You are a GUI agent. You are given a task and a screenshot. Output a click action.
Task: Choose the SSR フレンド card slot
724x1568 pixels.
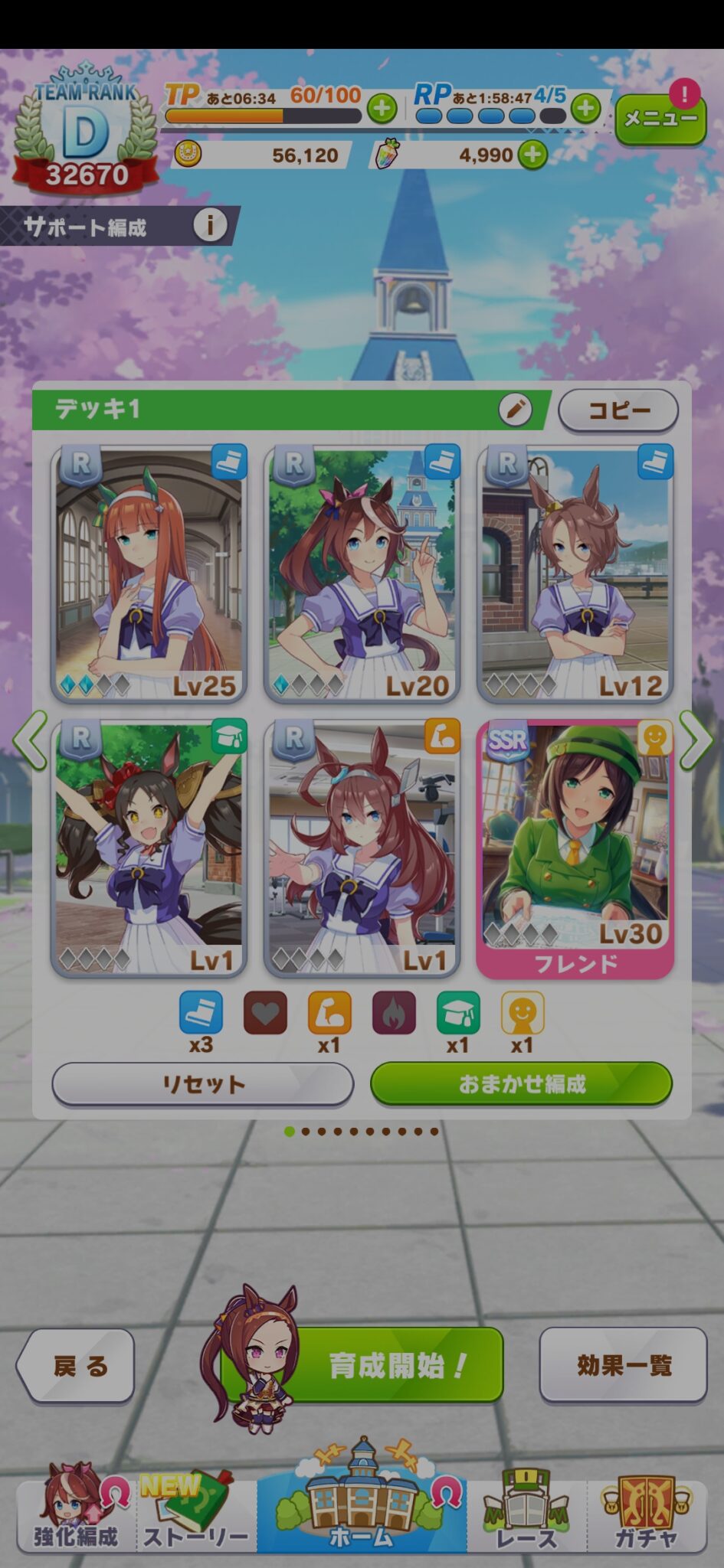pyautogui.click(x=575, y=848)
